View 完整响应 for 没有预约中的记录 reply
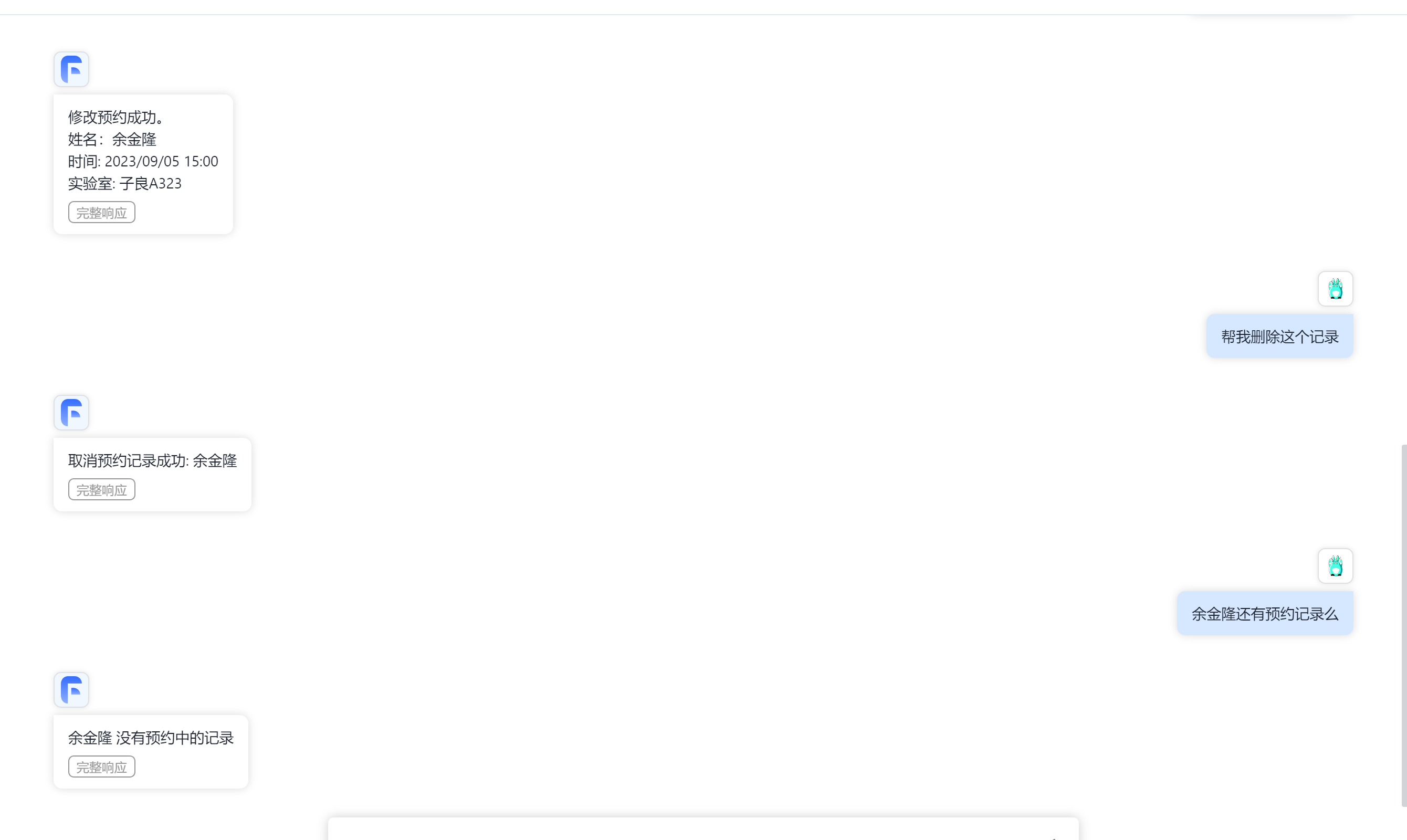The width and height of the screenshot is (1407, 840). tap(101, 767)
